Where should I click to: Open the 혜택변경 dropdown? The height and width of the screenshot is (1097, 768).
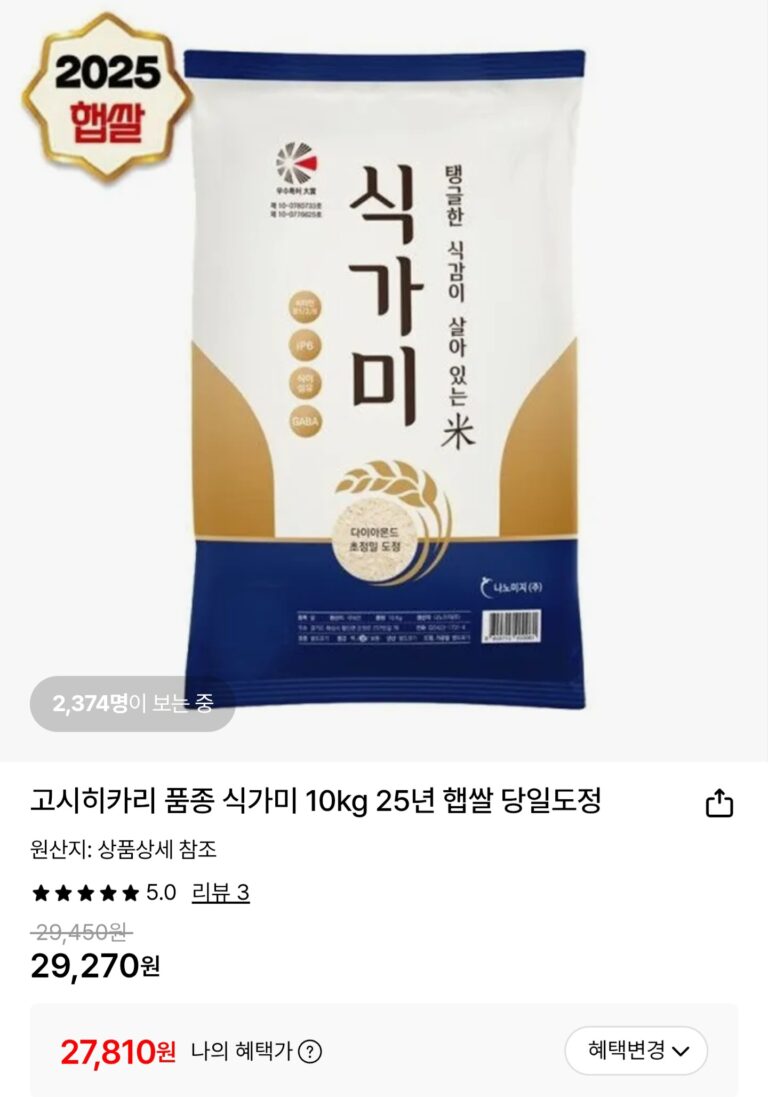point(637,1050)
